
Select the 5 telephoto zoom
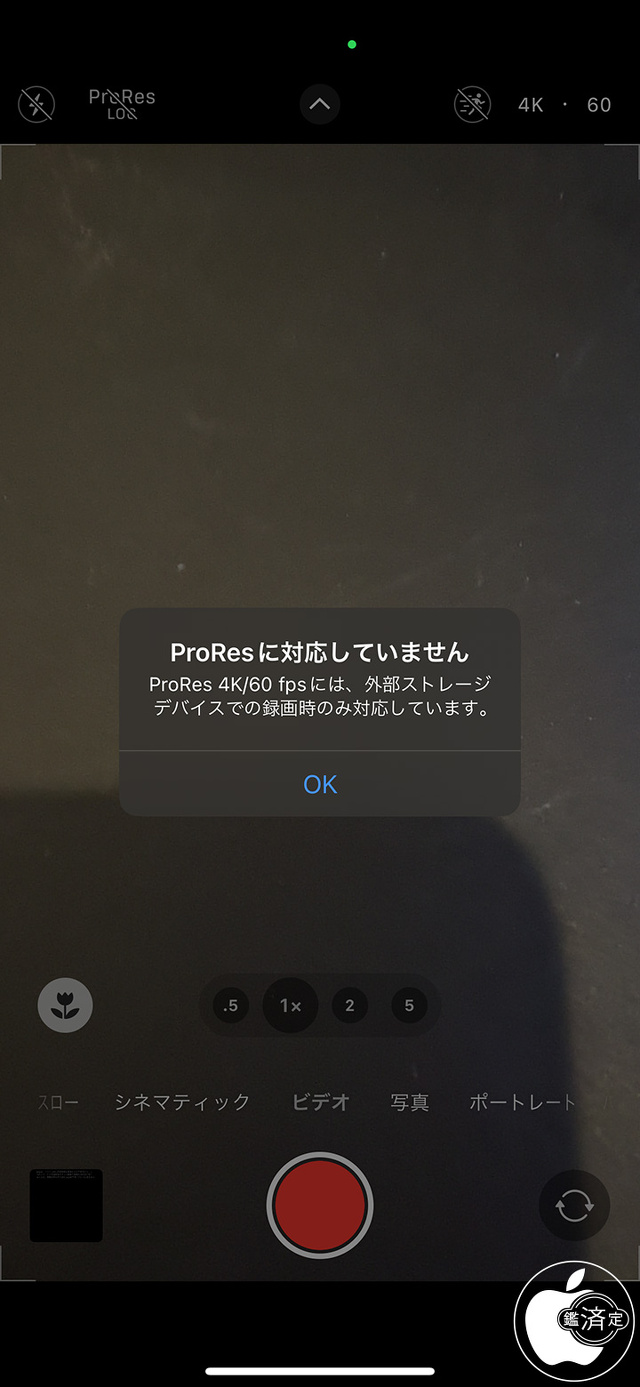[x=408, y=1005]
